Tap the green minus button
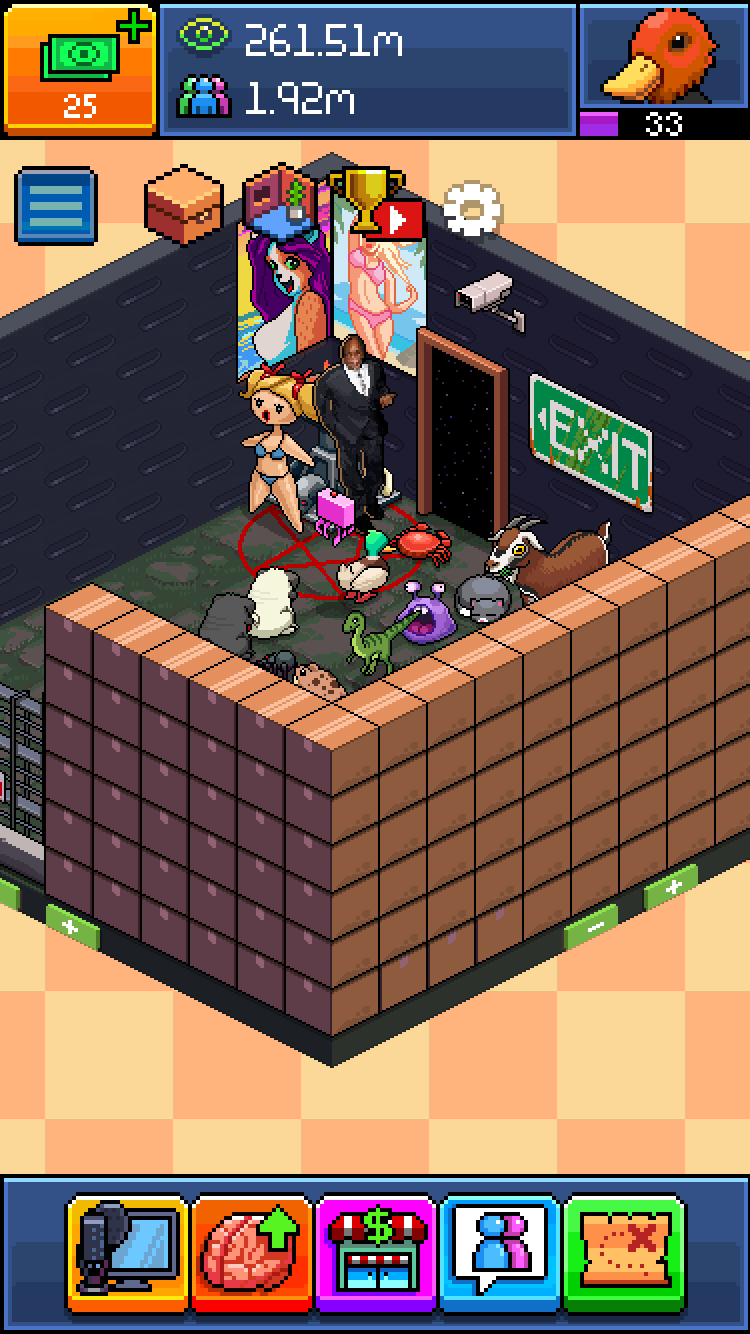Viewport: 750px width, 1334px height. point(596,929)
